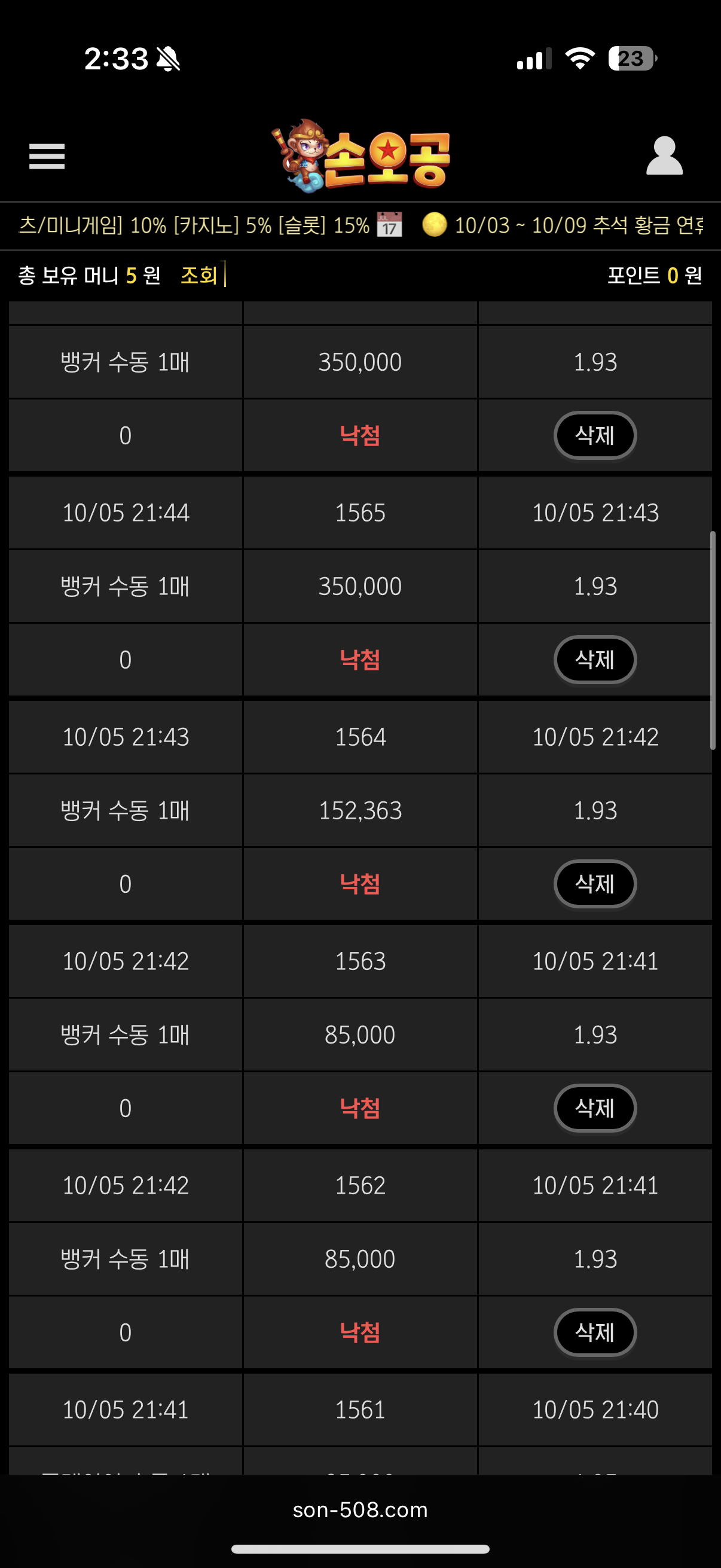Screen dimensions: 721x1568
Task: Delete the 1562 round bet record
Action: click(x=594, y=1332)
